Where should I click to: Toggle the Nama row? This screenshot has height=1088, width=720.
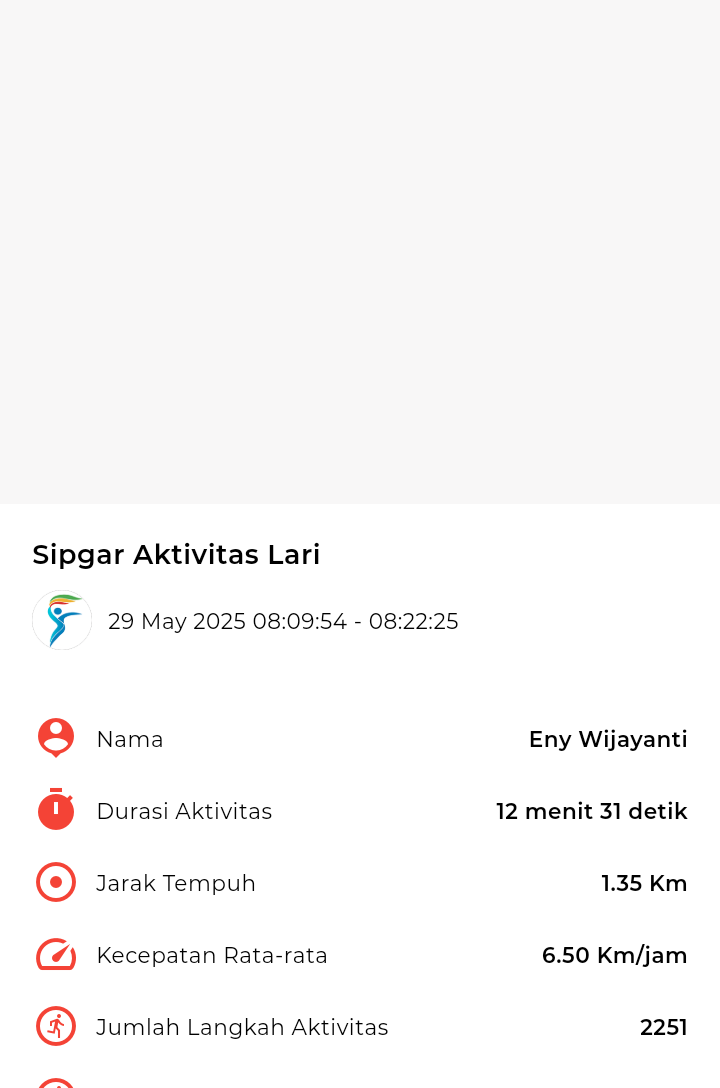[x=360, y=738]
